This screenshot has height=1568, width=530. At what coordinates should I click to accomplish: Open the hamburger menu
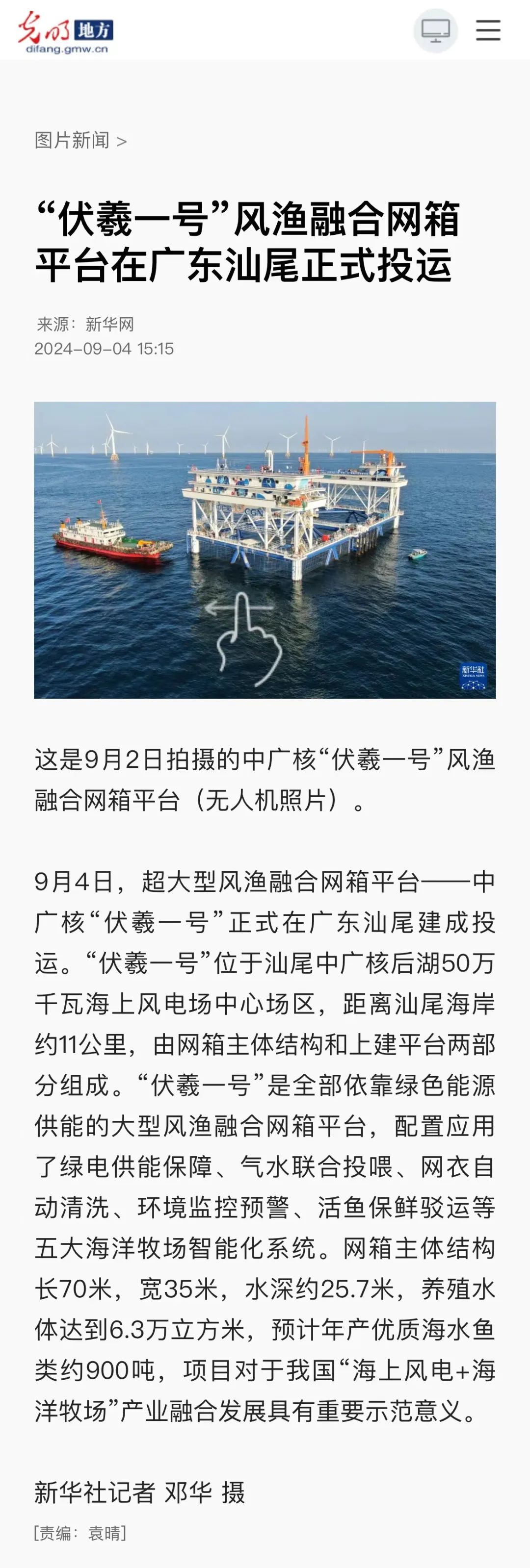click(488, 30)
